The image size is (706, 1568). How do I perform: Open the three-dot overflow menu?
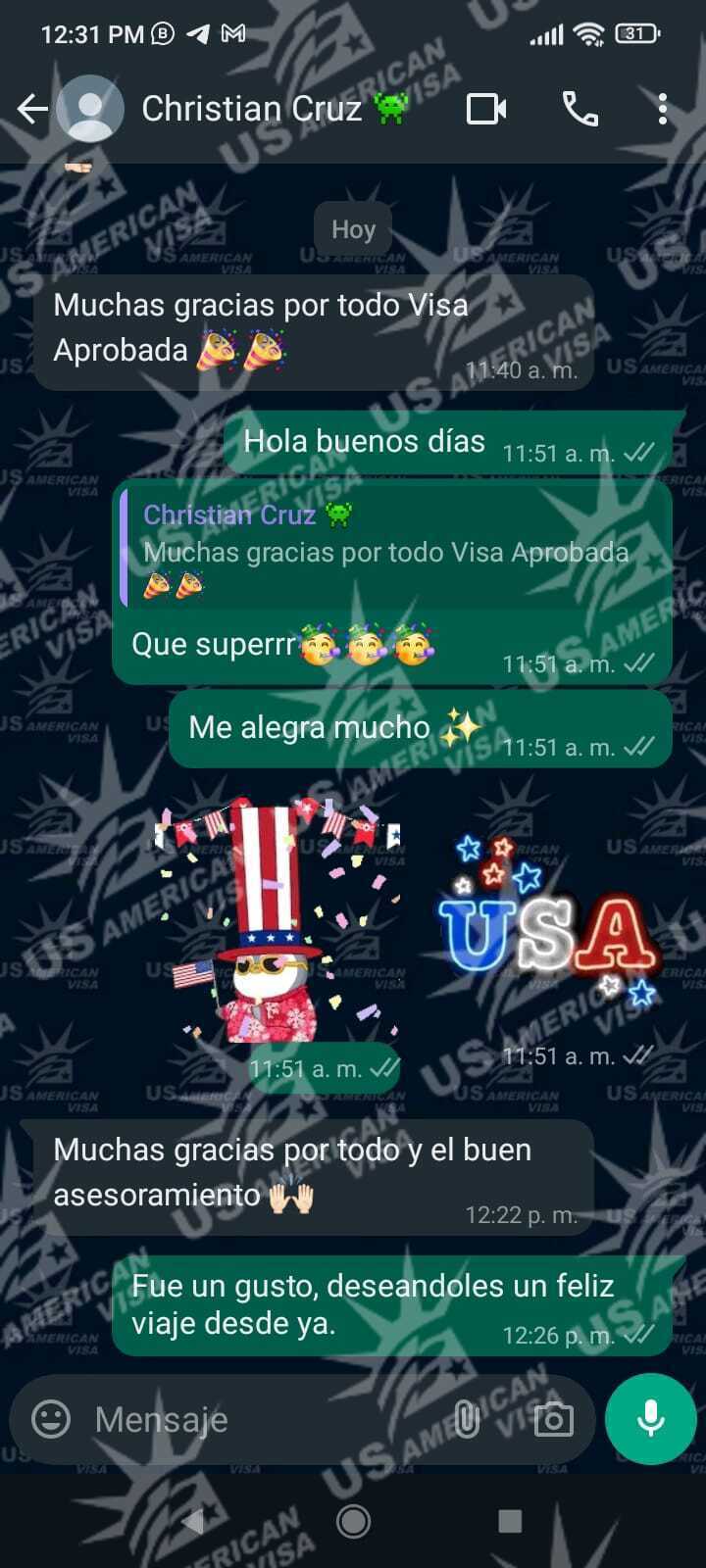click(x=663, y=109)
